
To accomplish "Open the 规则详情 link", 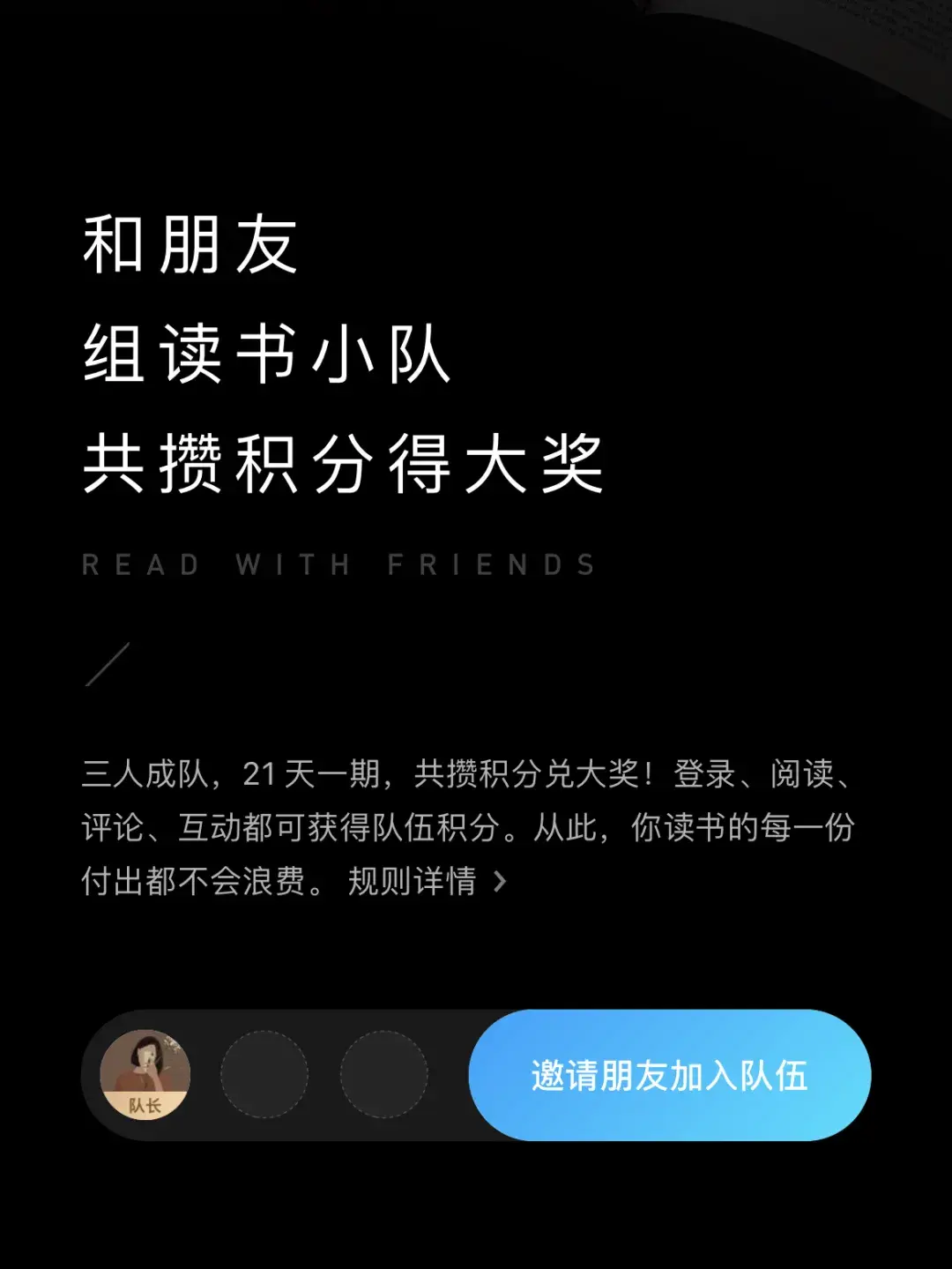I will [x=427, y=881].
